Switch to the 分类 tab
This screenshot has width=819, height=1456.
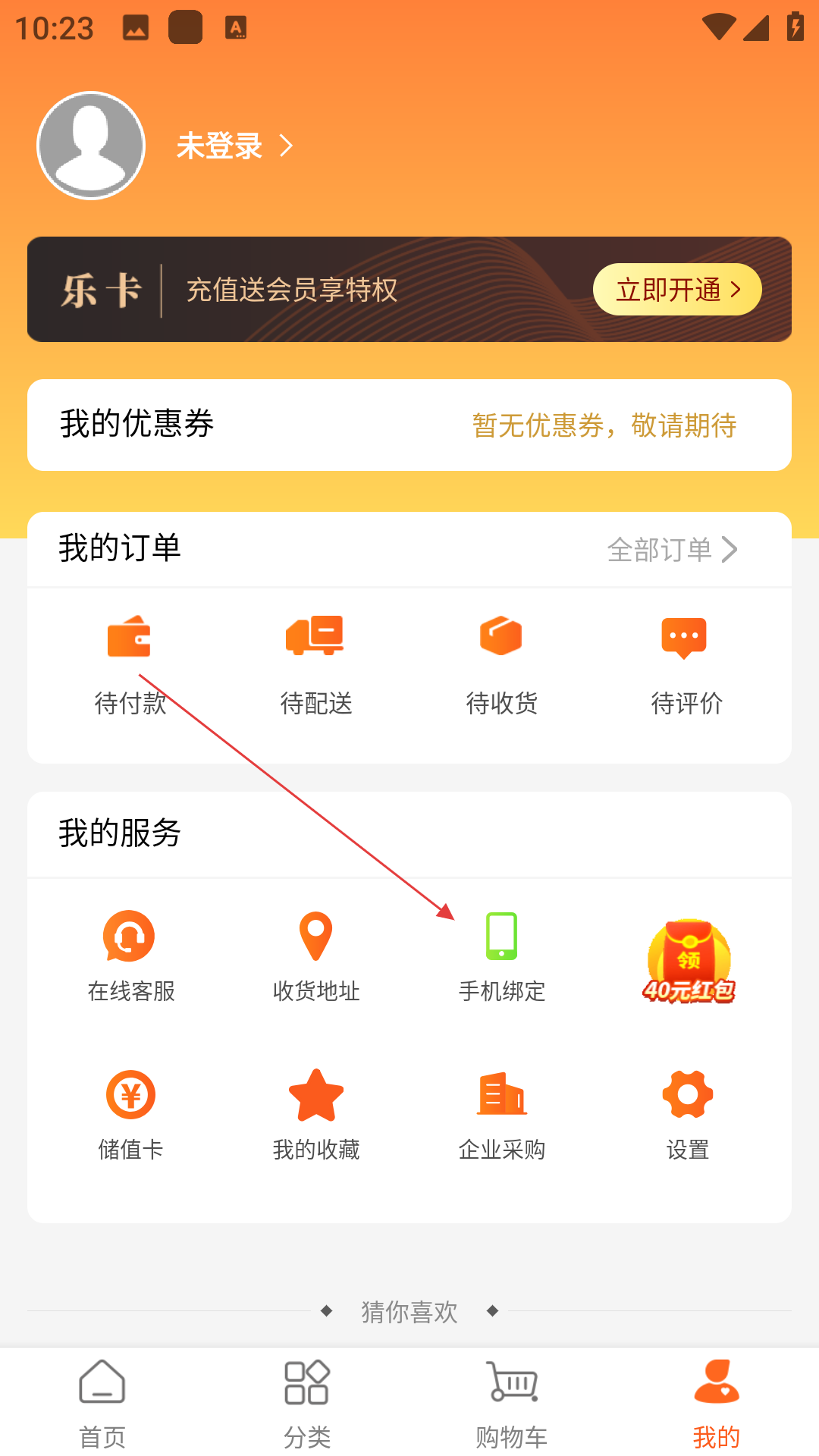[x=307, y=1403]
